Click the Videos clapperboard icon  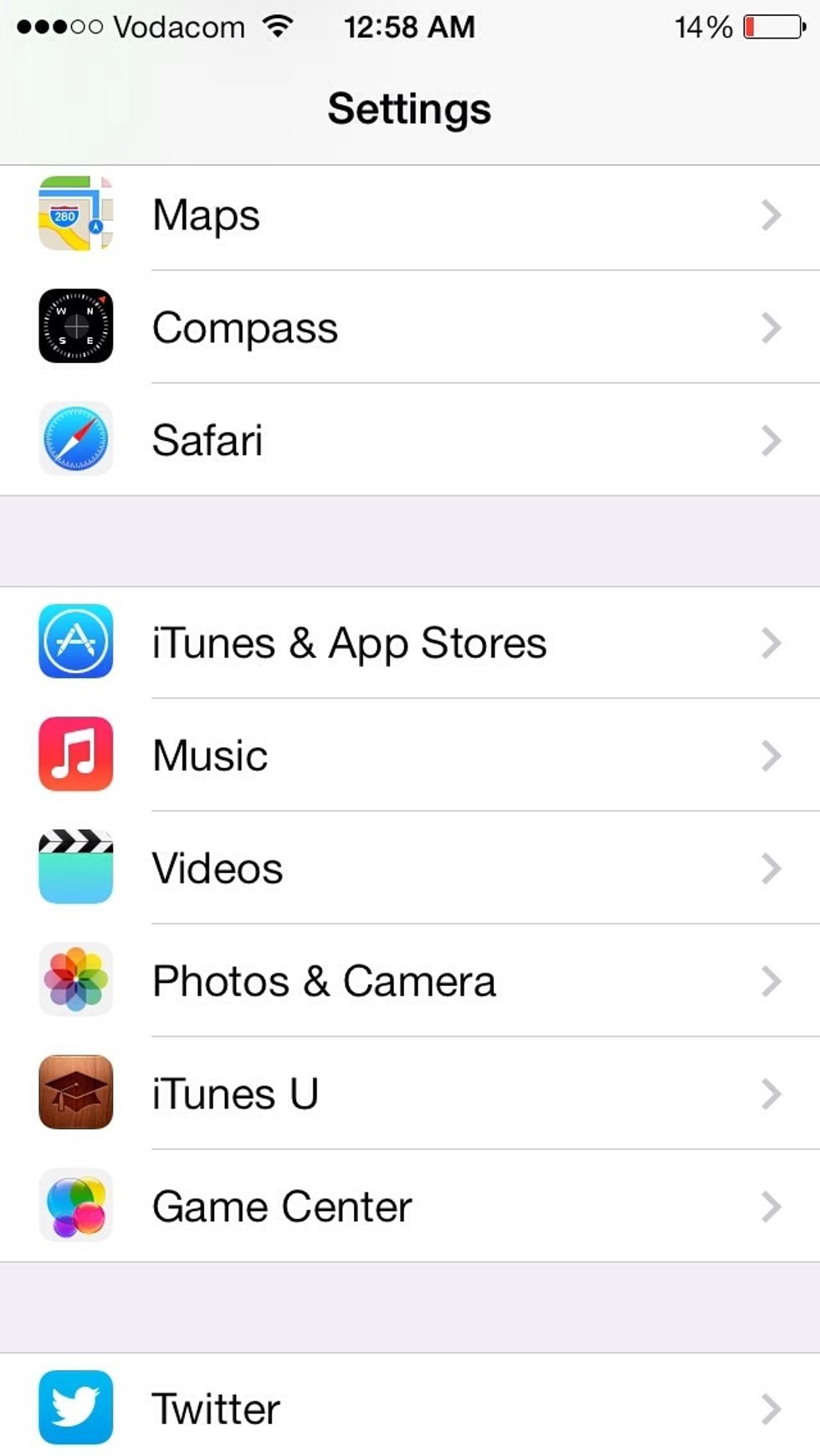tap(75, 868)
